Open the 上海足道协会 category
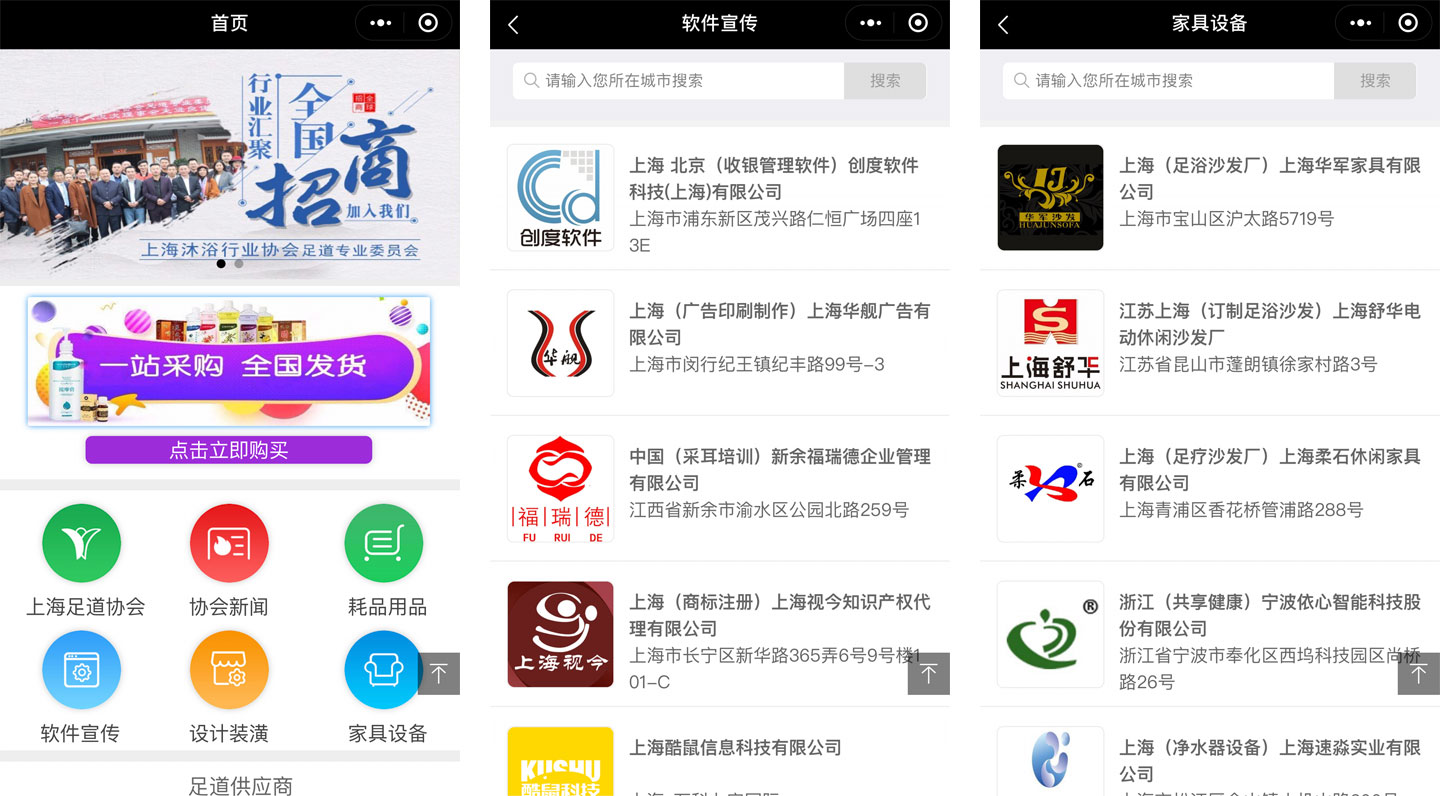This screenshot has width=1440, height=796. click(82, 543)
